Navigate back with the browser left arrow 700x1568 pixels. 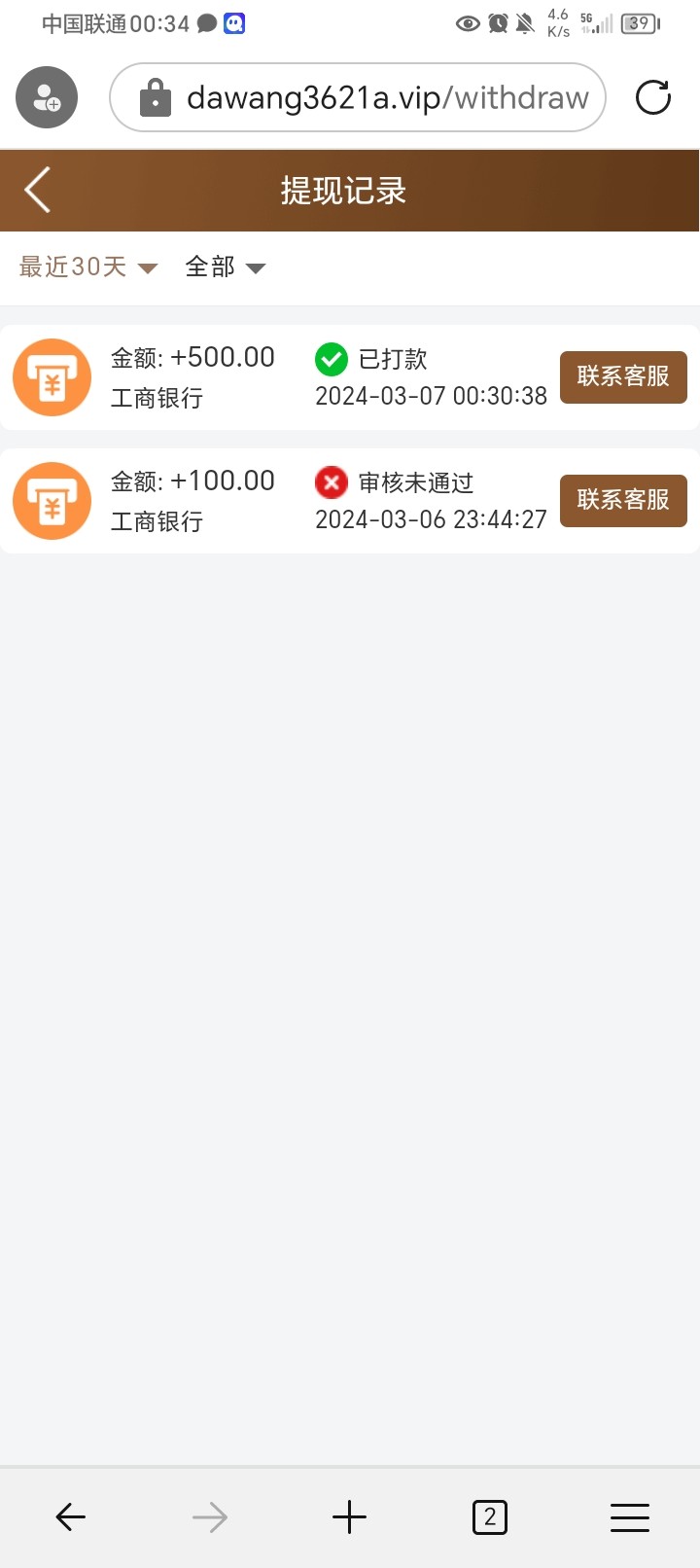tap(70, 1516)
